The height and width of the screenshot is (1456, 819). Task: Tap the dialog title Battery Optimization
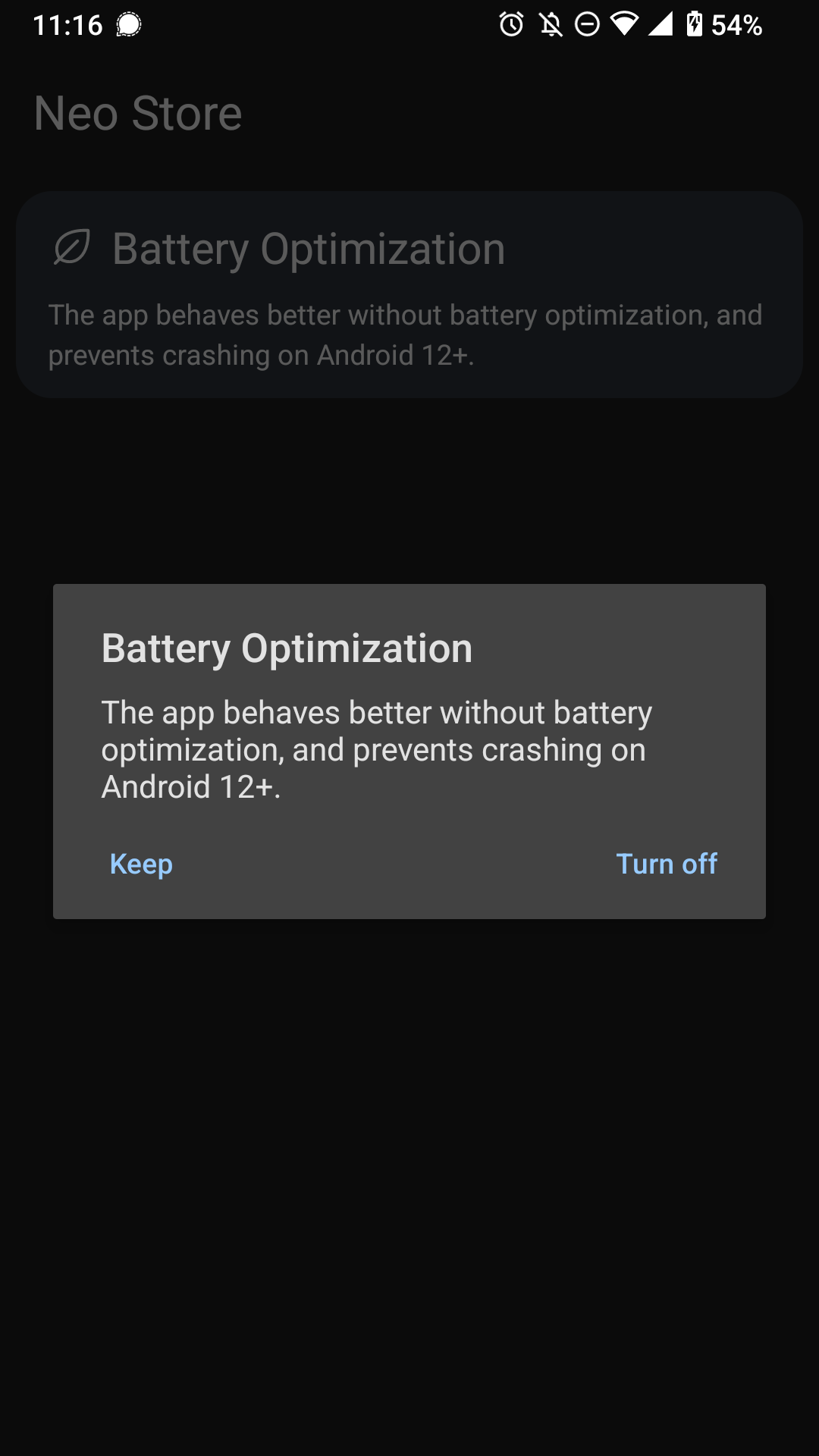click(x=287, y=648)
